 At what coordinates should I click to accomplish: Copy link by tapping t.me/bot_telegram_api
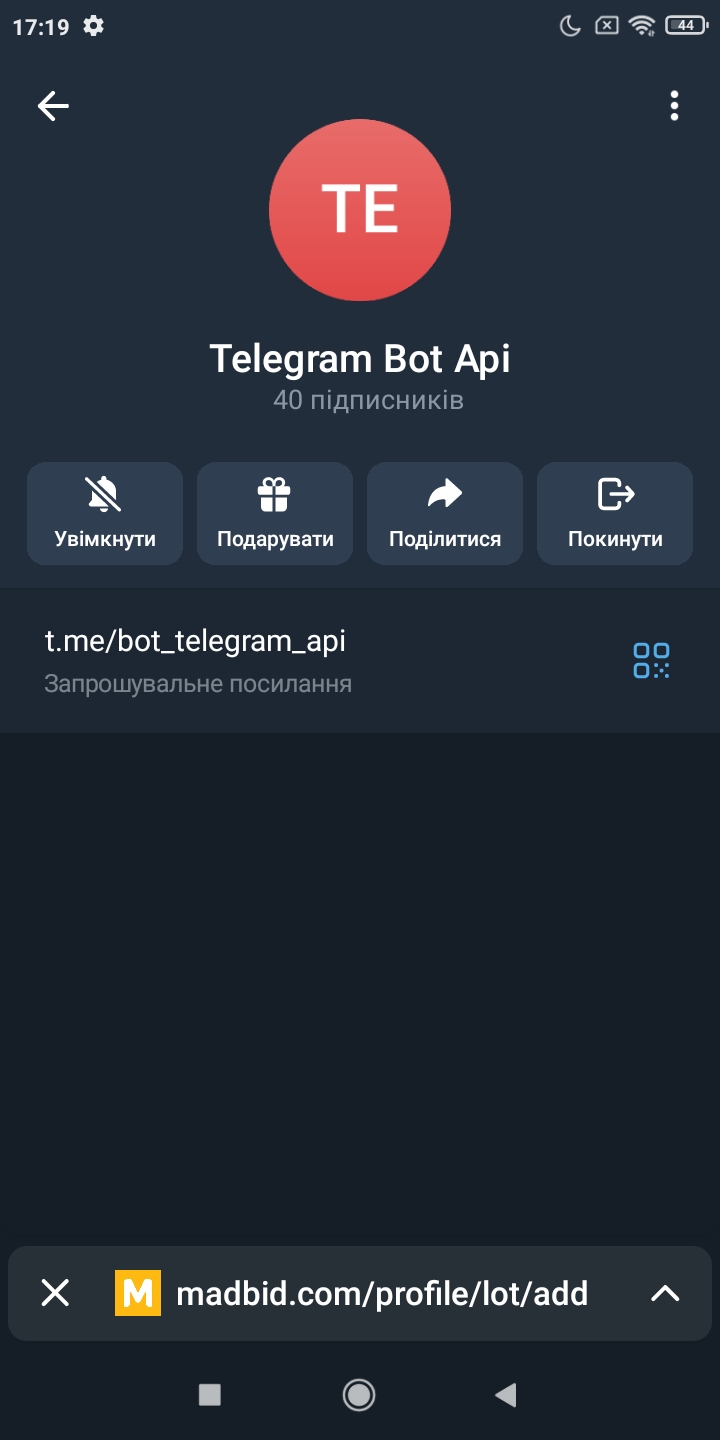194,641
